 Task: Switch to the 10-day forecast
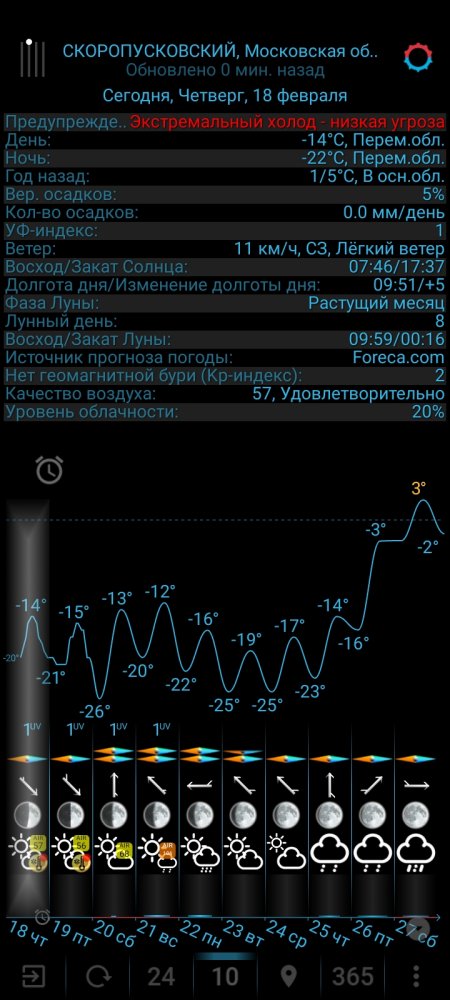click(225, 976)
